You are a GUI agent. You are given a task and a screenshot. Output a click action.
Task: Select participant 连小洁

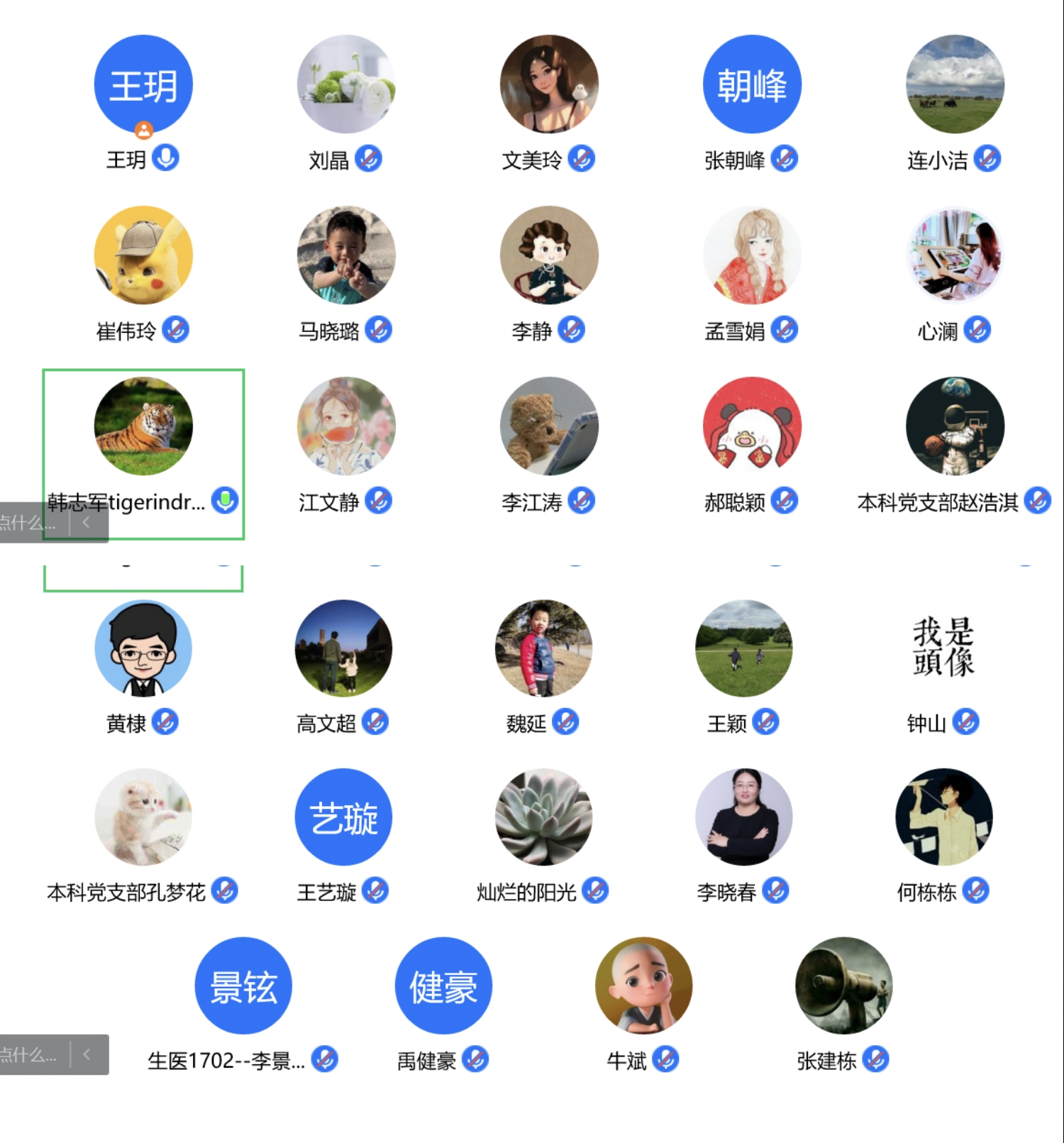pos(955,84)
